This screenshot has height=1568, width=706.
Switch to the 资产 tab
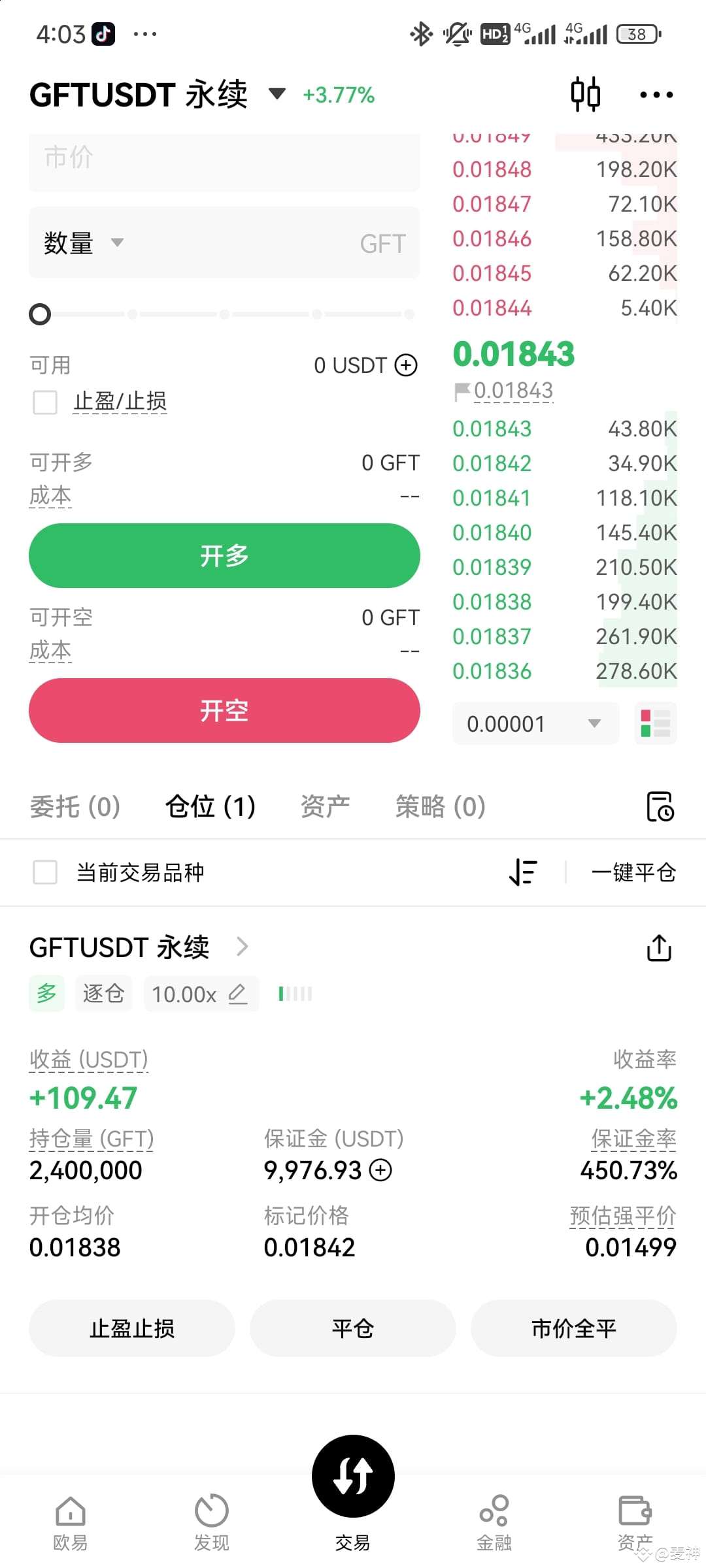click(x=325, y=807)
